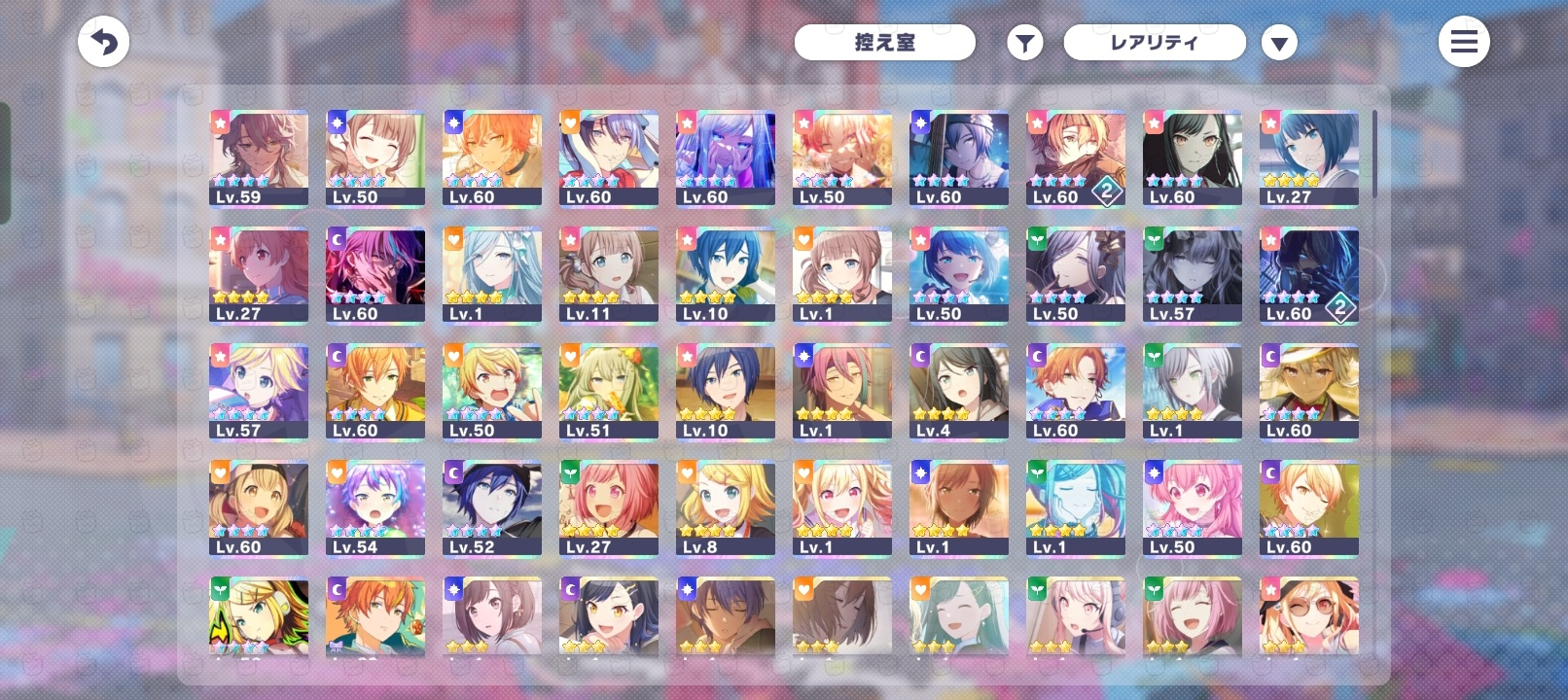Select the Lv.54 purple-haired character card

point(375,507)
